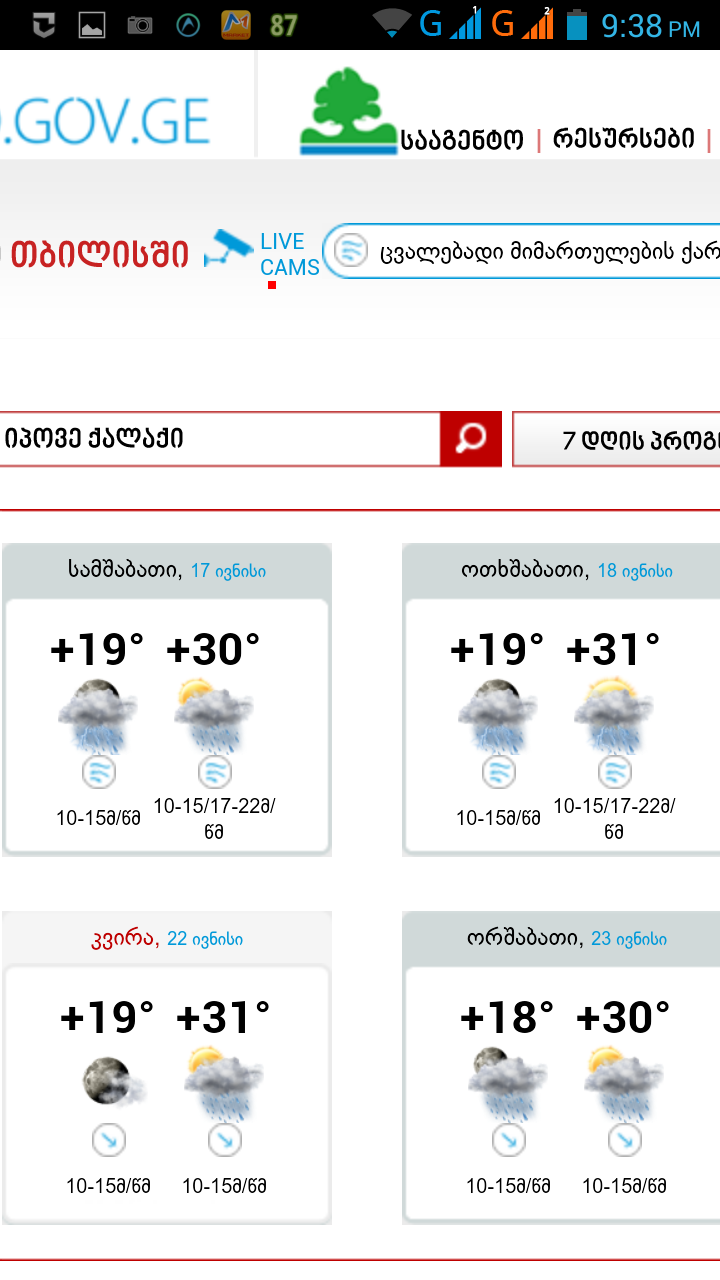Viewport: 720px width, 1280px height.
Task: Open the LIVE CAMS link
Action: (x=288, y=254)
